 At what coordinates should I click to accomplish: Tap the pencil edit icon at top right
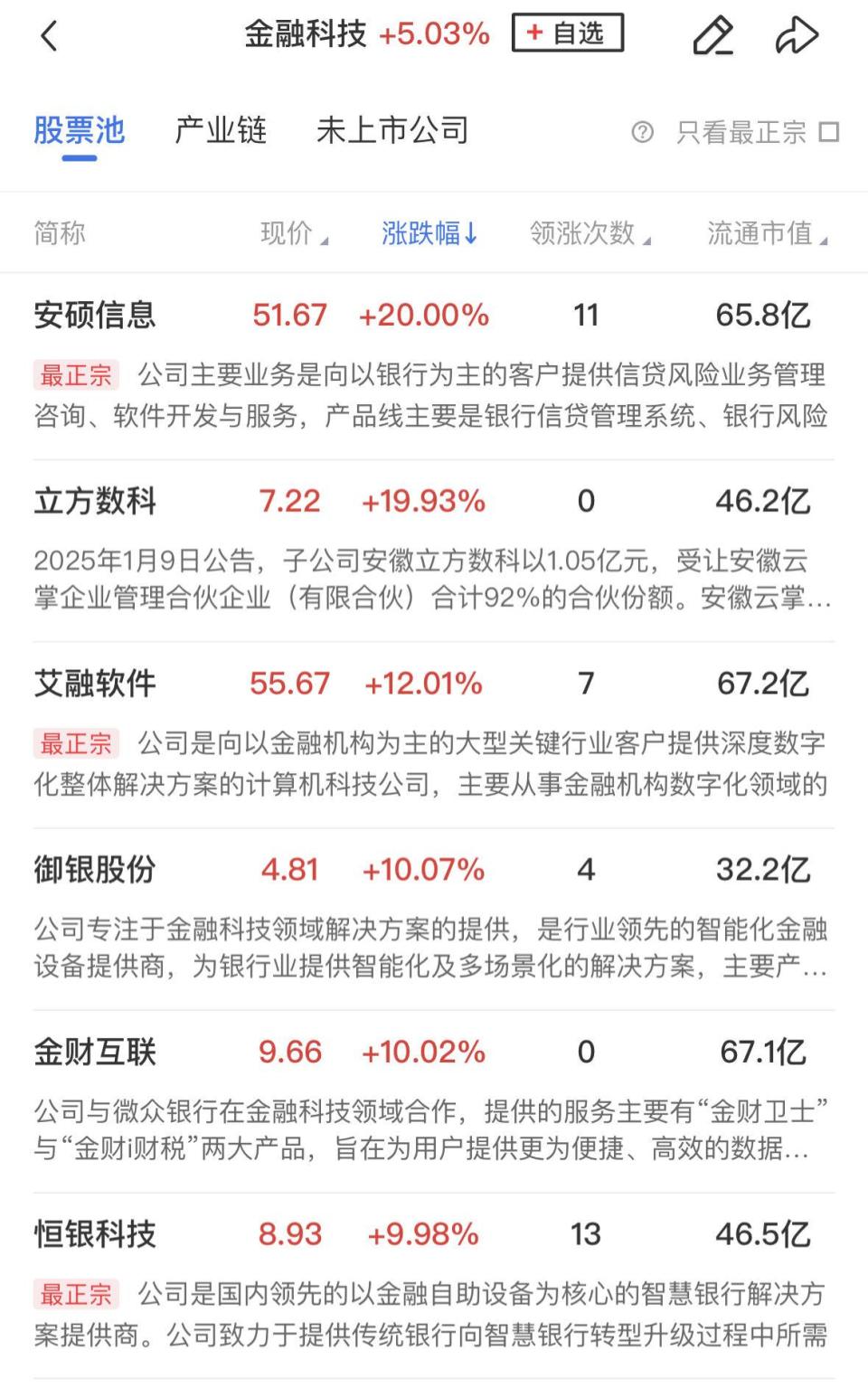tap(713, 35)
